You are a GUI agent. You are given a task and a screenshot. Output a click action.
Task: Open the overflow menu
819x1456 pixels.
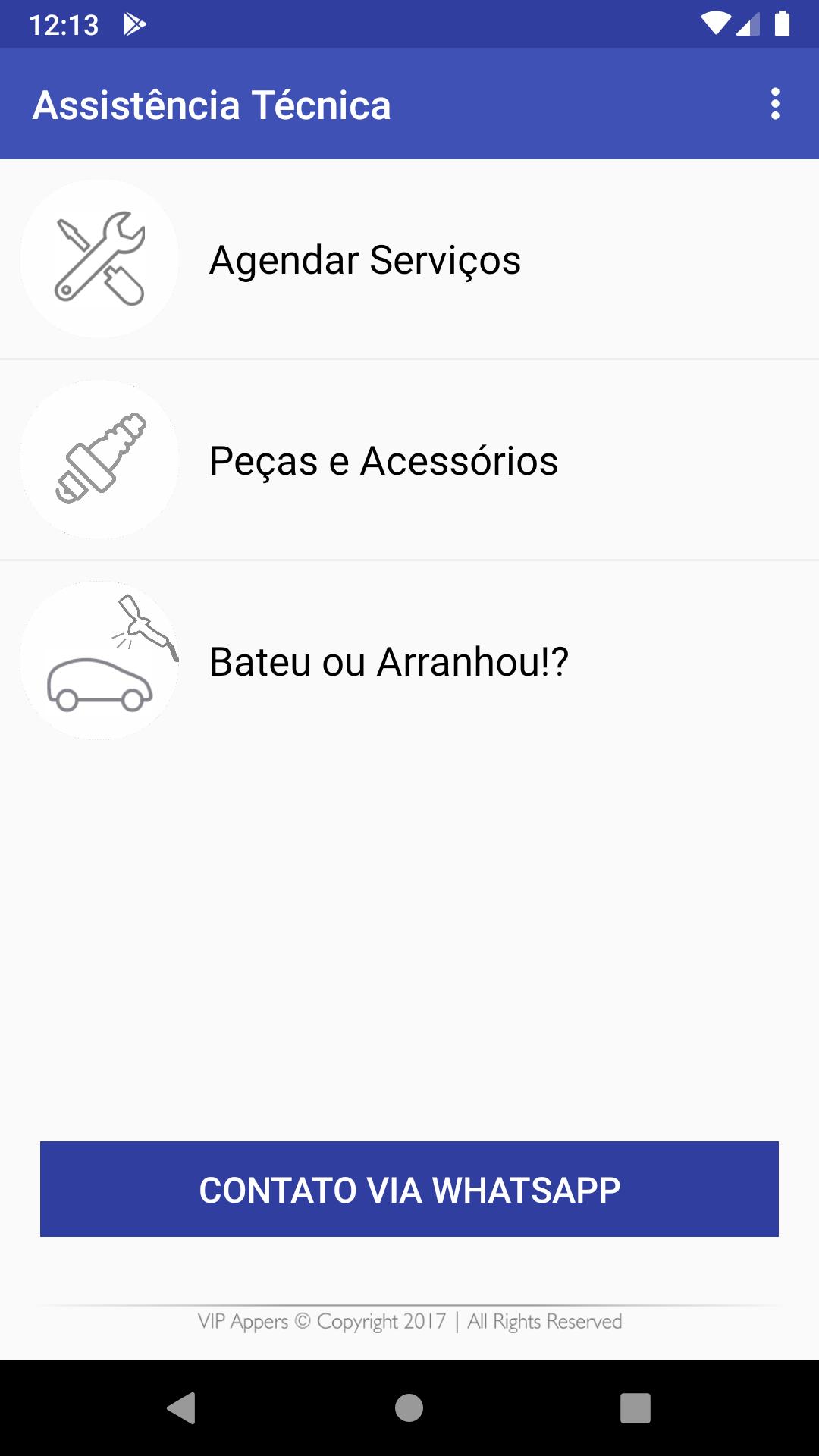coord(774,104)
